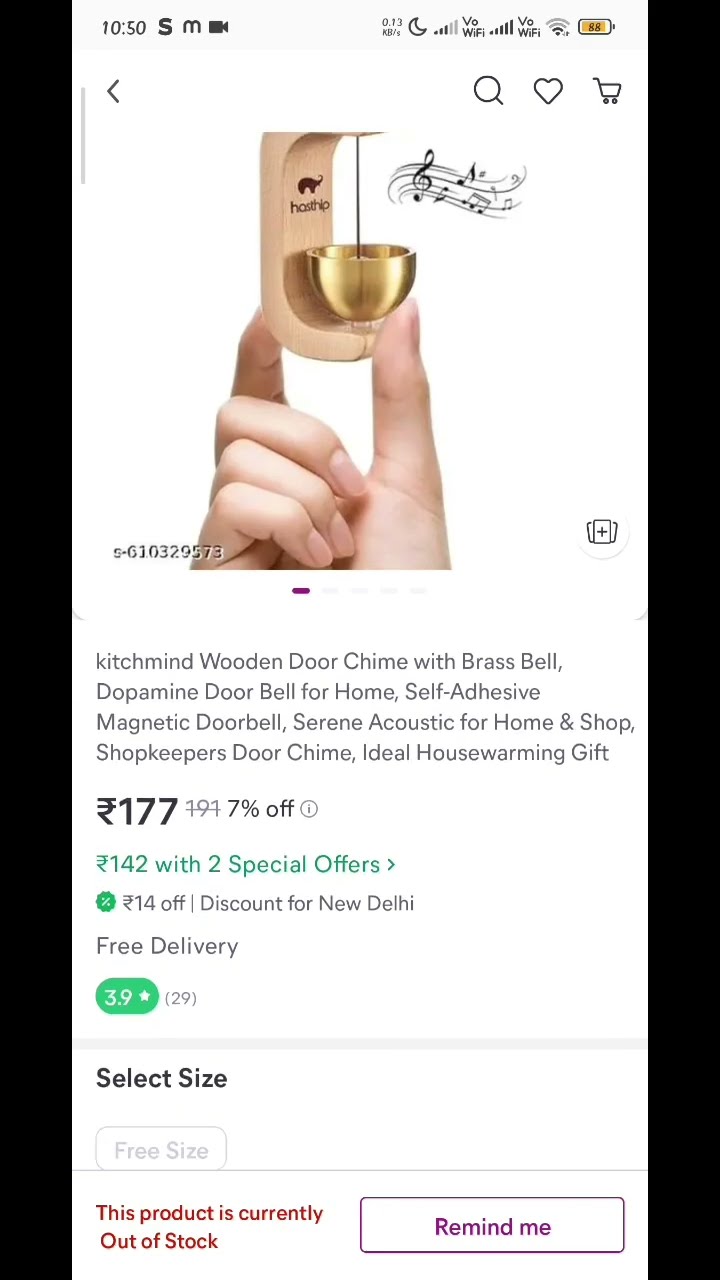Image resolution: width=720 pixels, height=1280 pixels.
Task: Select the Free Size option
Action: pos(161,1150)
